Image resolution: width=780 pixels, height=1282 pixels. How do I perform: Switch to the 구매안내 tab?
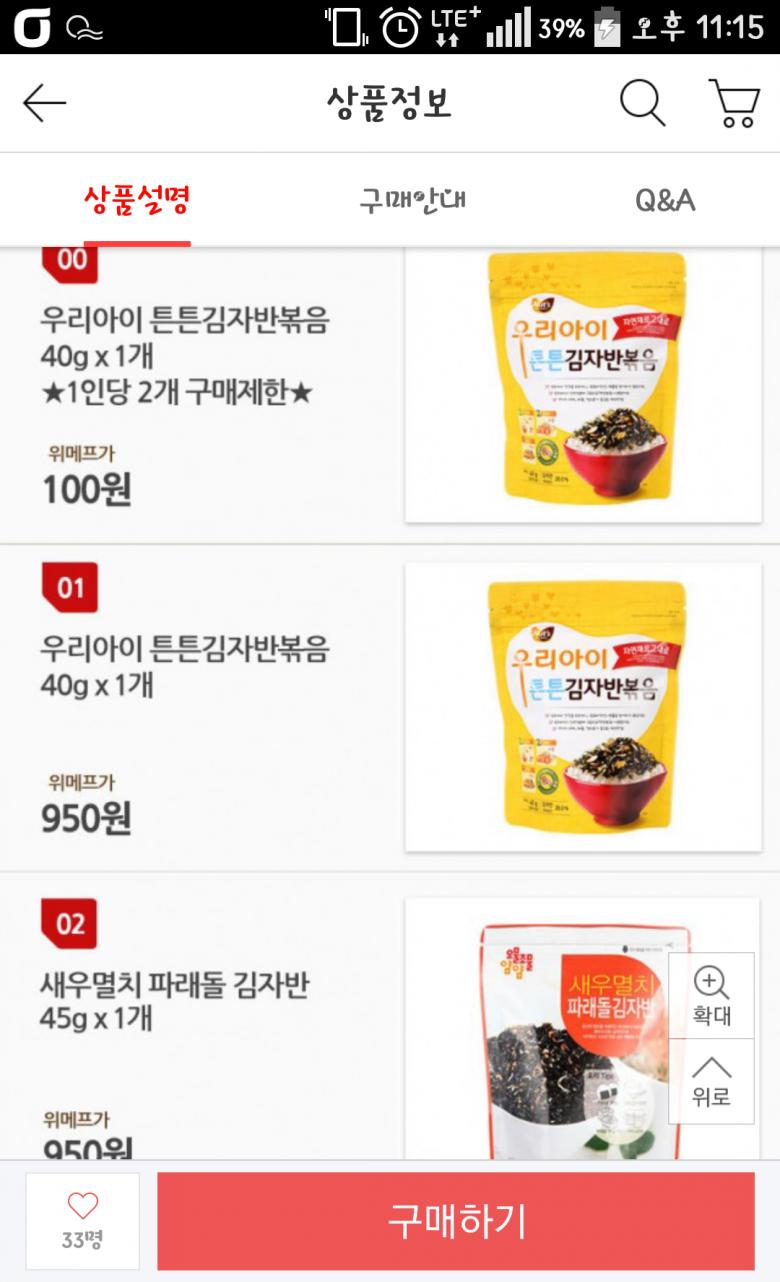tap(412, 200)
